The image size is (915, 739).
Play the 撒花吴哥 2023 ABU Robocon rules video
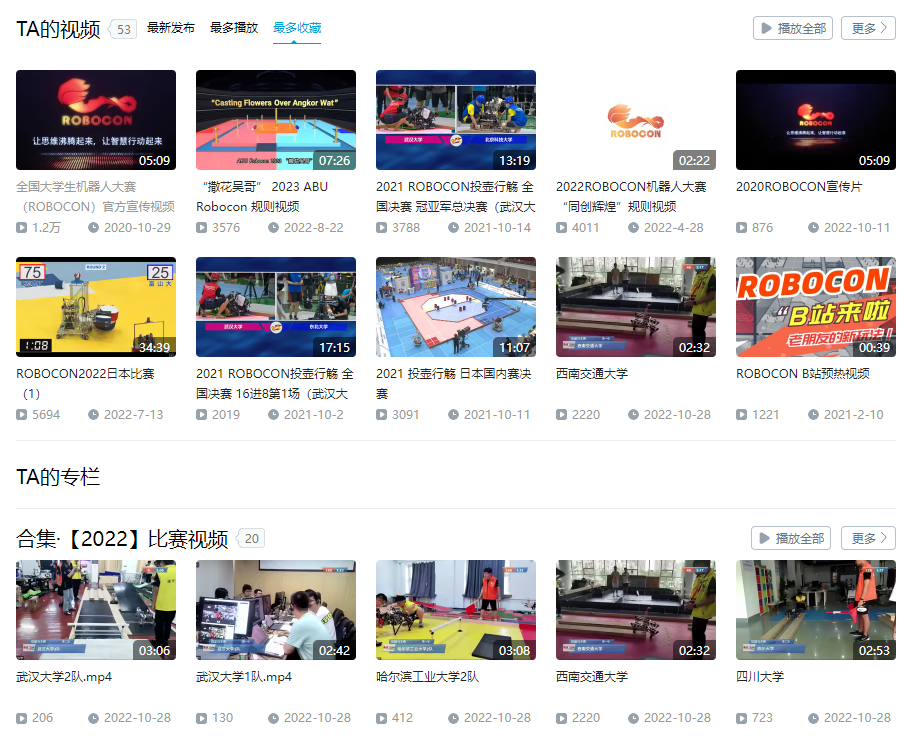point(276,120)
